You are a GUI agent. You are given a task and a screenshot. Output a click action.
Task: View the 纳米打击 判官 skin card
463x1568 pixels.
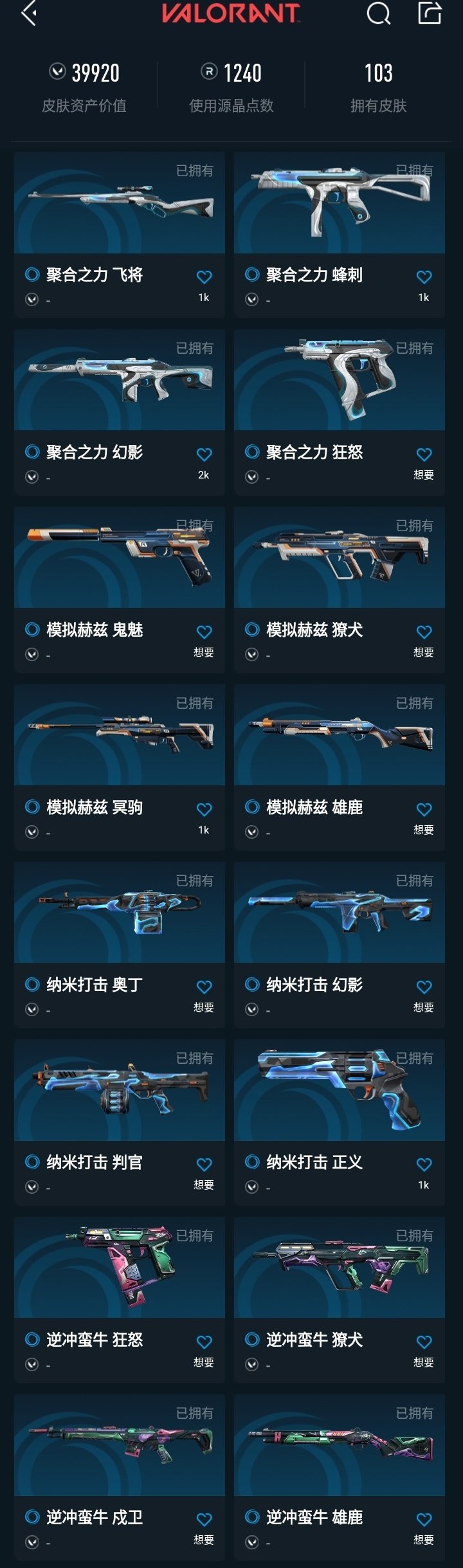(x=120, y=1091)
